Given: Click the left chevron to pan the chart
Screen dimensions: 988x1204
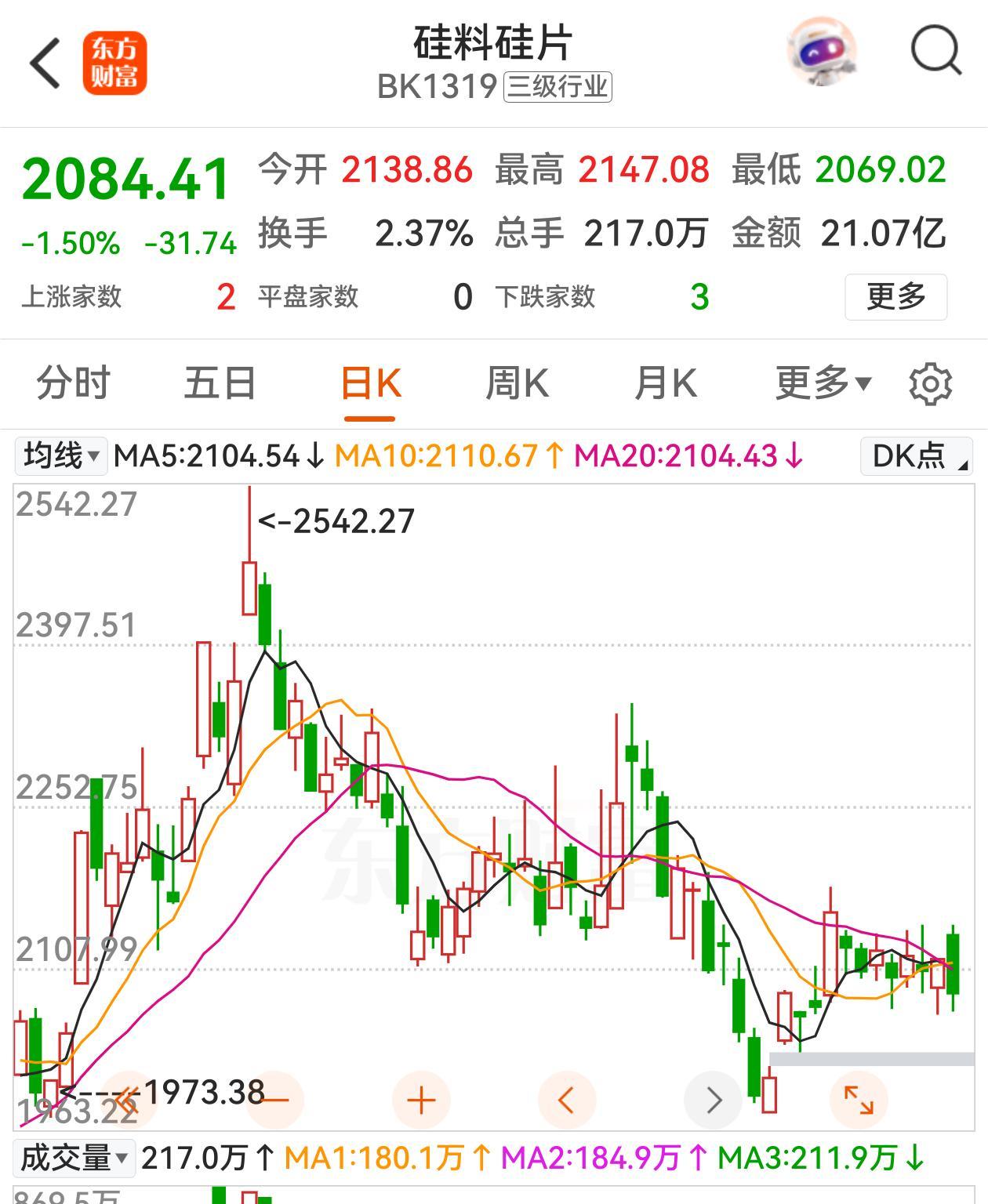Looking at the screenshot, I should tap(567, 1100).
